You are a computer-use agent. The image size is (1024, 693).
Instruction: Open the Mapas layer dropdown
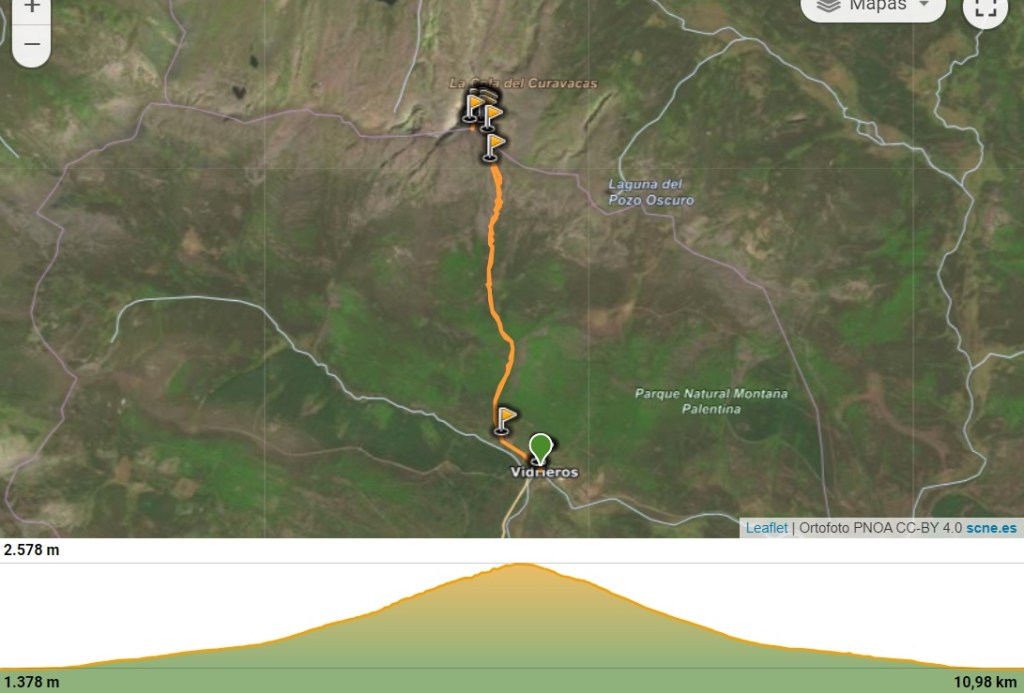(872, 6)
